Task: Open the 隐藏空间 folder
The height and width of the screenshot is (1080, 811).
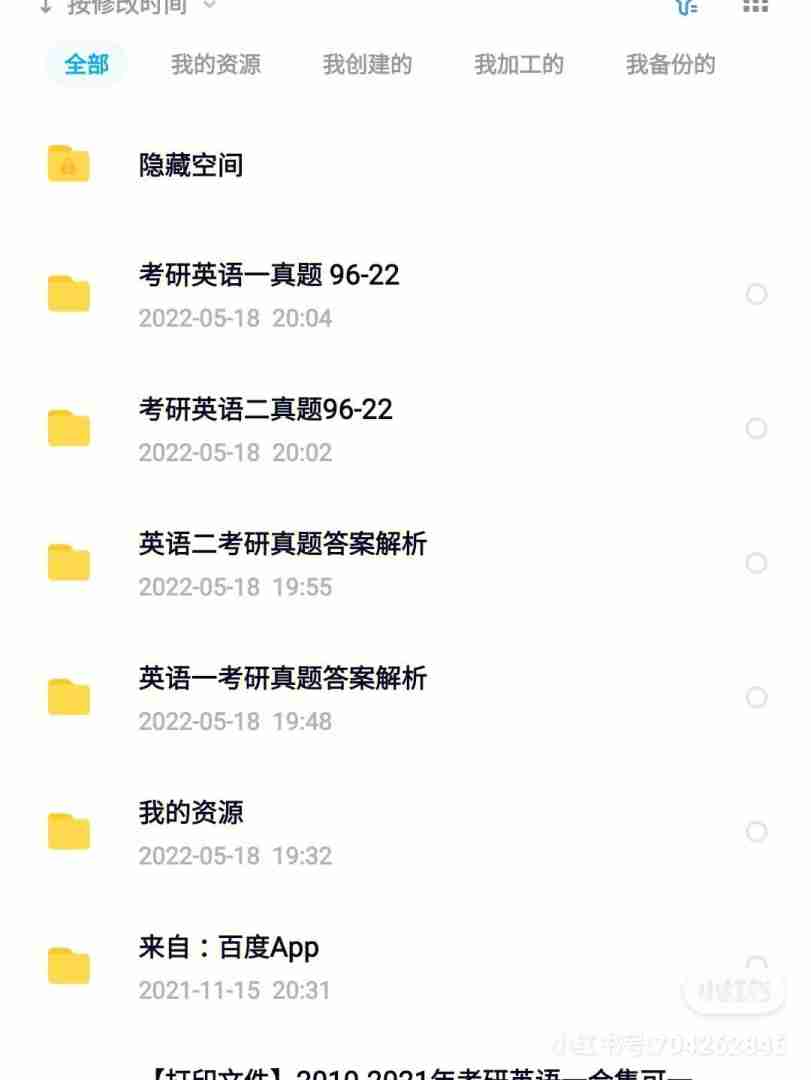Action: [191, 165]
